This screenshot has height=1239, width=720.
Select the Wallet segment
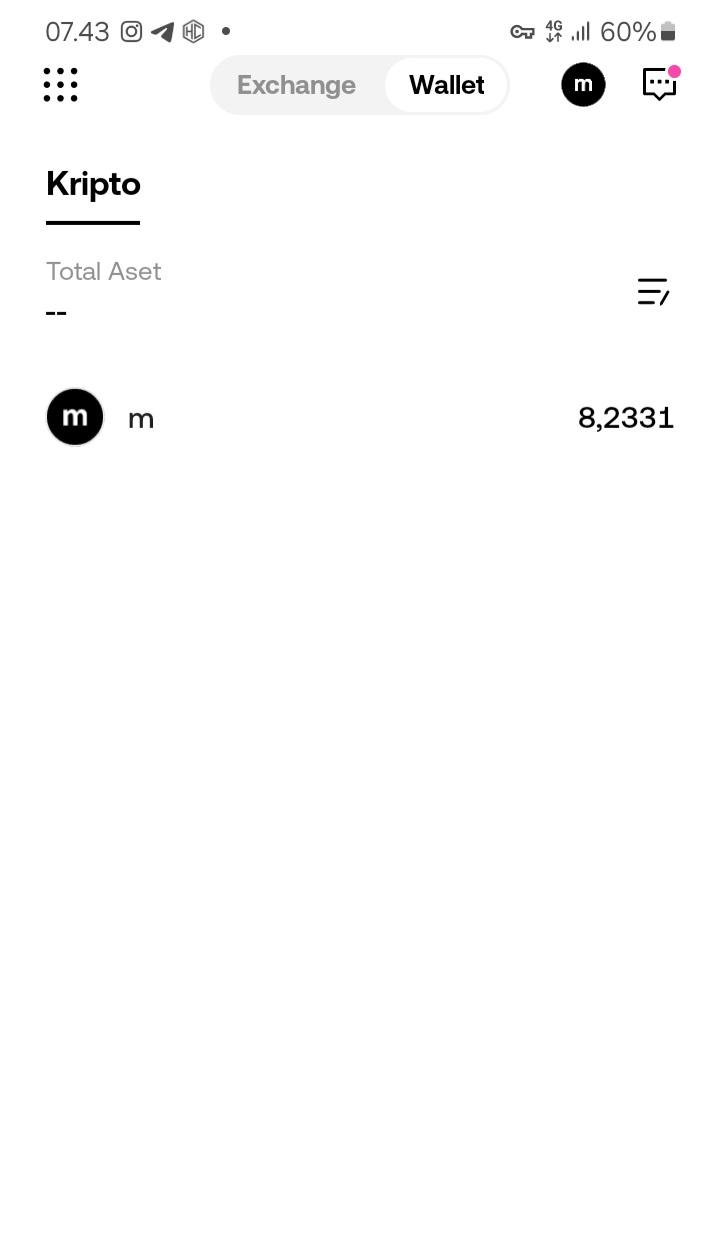coord(446,85)
